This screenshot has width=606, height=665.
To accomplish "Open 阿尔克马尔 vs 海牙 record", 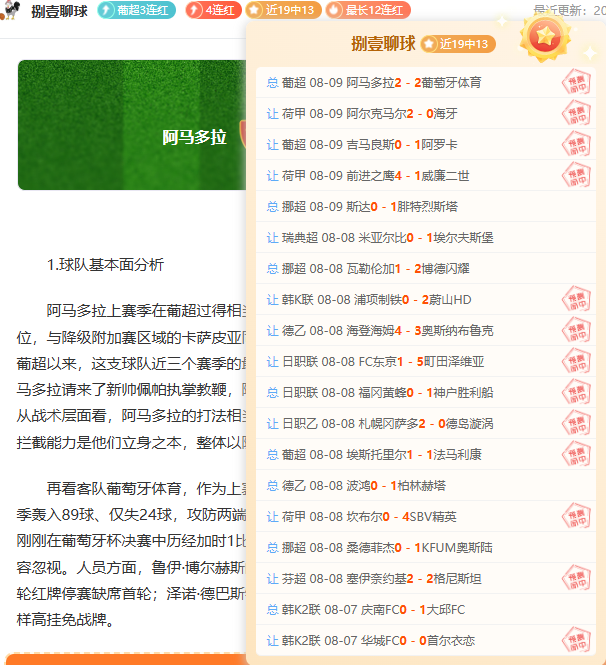I will click(x=426, y=113).
